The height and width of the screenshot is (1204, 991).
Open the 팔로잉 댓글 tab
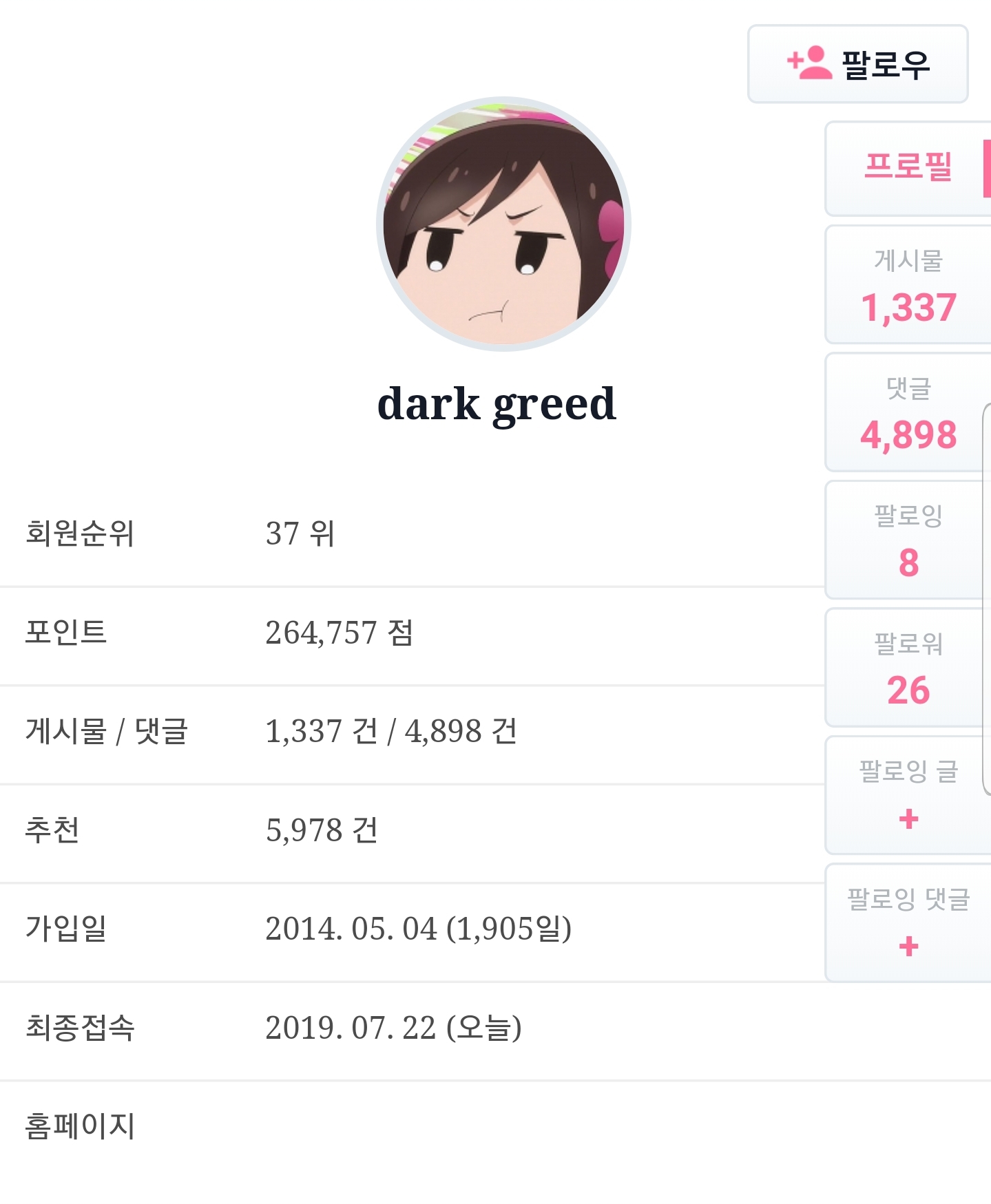coord(908,922)
